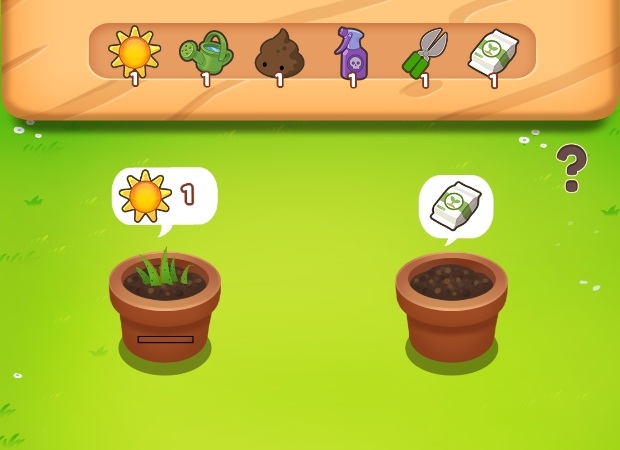Select the seed bag in the toolbar
Screen dimensions: 620x450
(x=493, y=54)
